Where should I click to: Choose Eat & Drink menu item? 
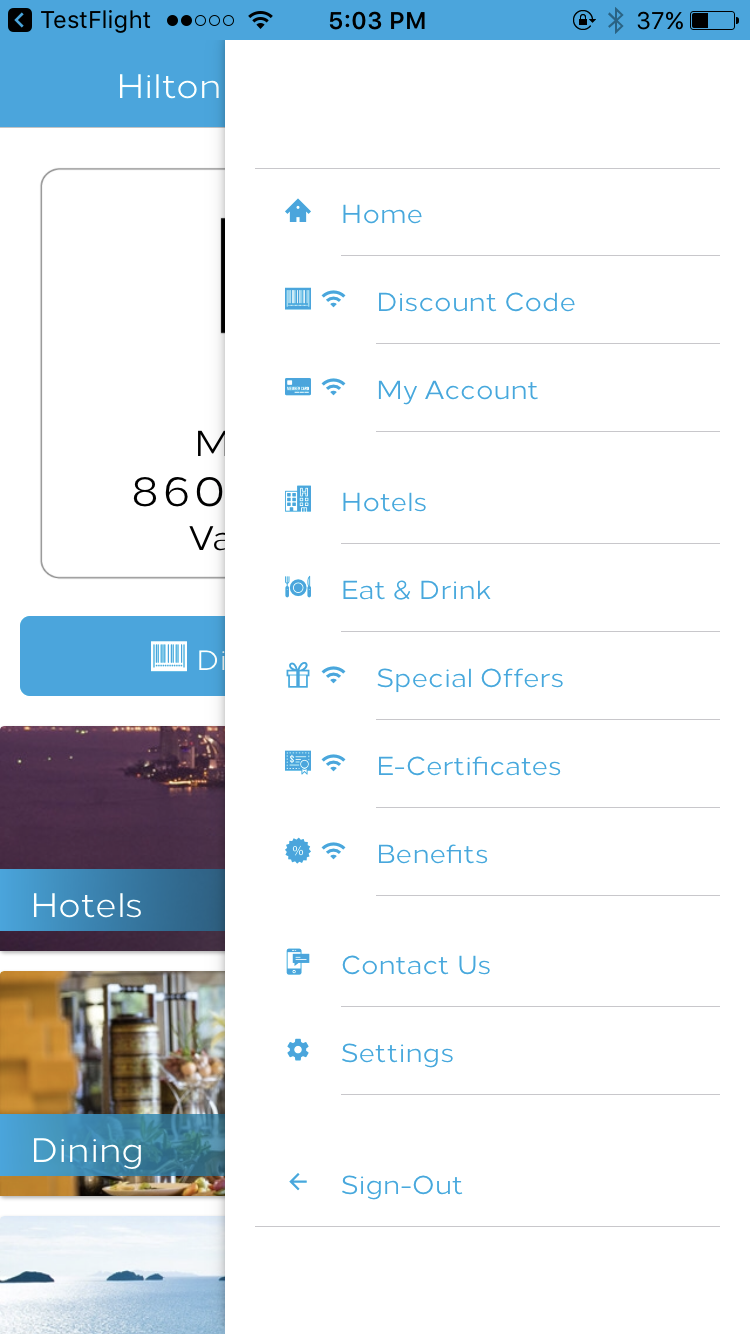(416, 590)
